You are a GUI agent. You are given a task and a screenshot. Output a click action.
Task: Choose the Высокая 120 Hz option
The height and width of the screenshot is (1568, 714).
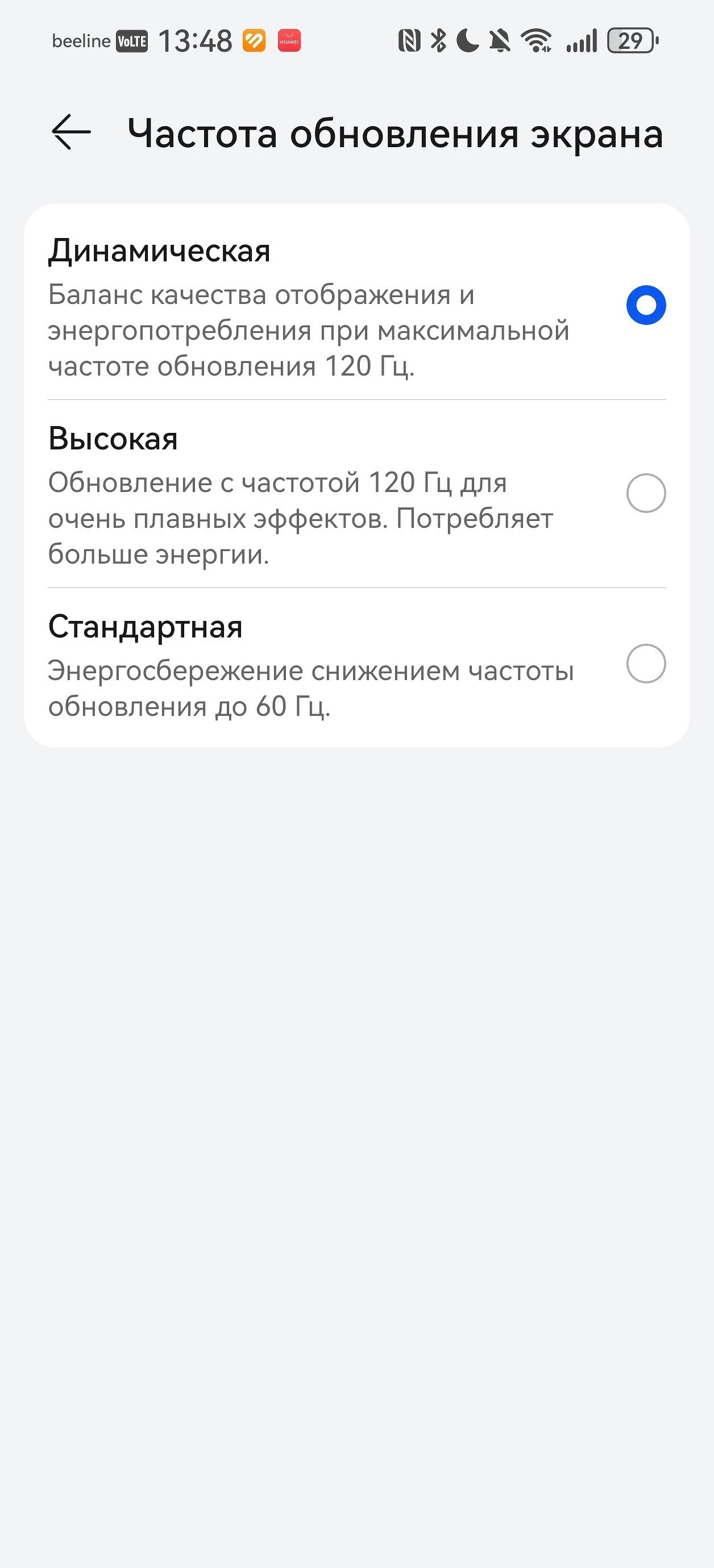[x=646, y=493]
